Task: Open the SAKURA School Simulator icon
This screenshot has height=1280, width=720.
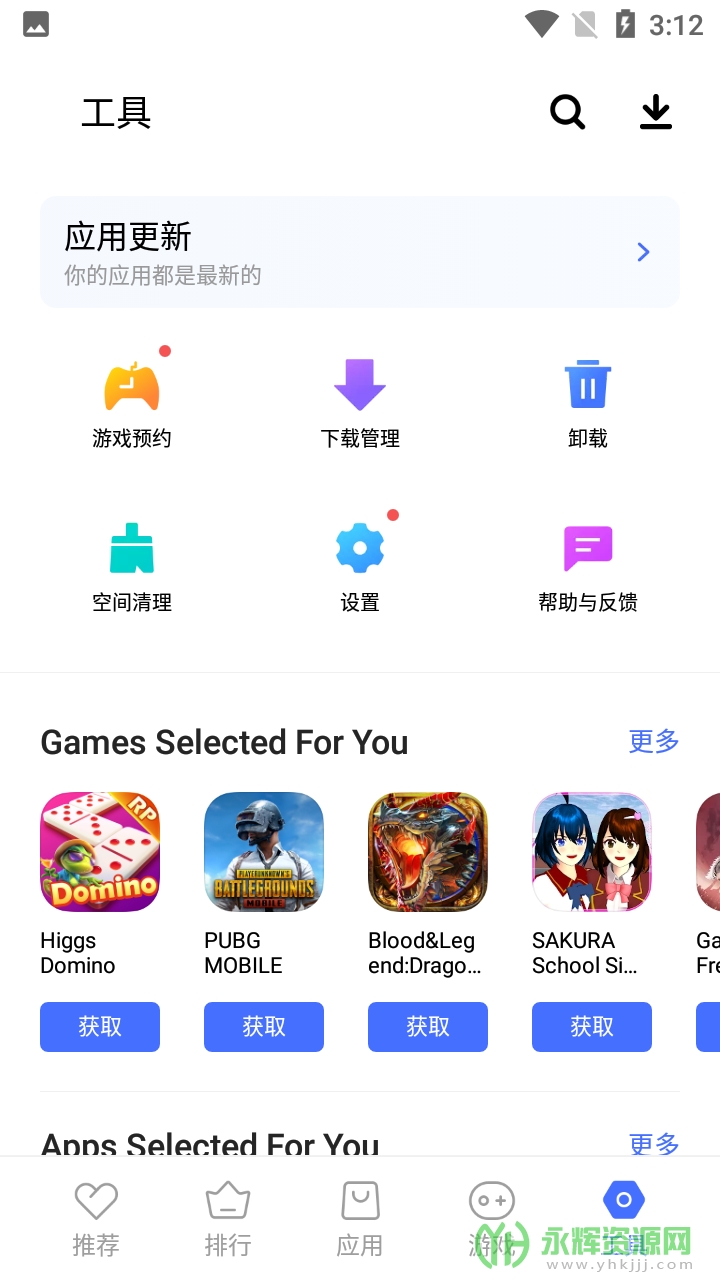Action: [x=592, y=852]
